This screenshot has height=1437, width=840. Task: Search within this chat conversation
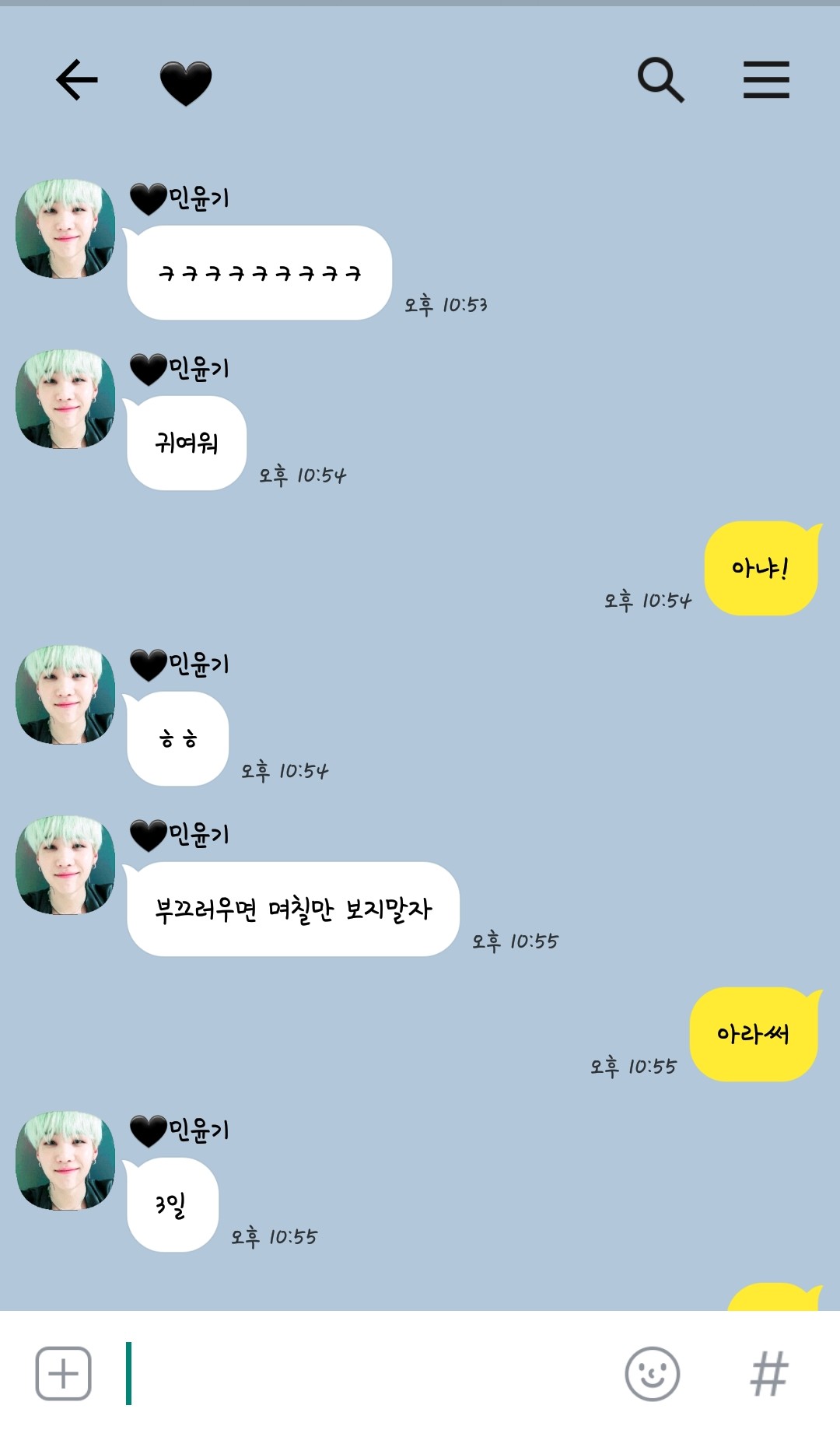tap(660, 79)
